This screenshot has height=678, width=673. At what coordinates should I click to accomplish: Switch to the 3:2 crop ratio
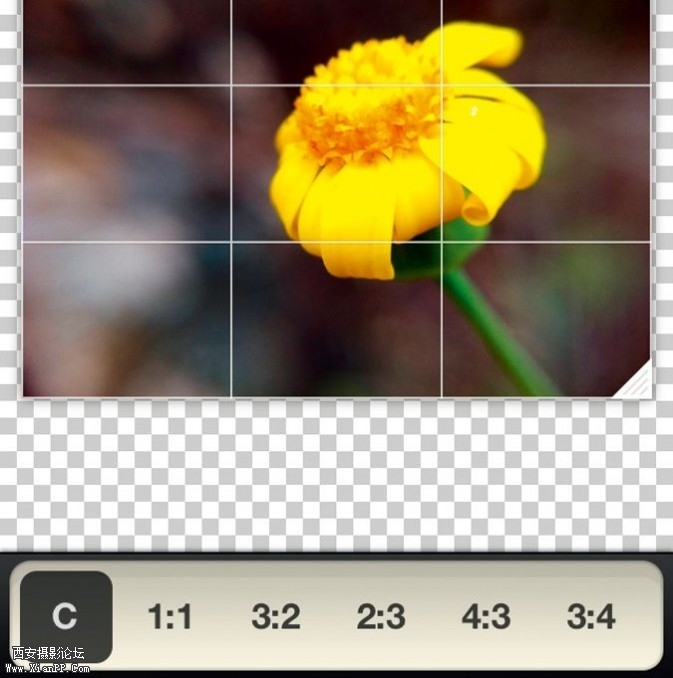click(x=275, y=617)
